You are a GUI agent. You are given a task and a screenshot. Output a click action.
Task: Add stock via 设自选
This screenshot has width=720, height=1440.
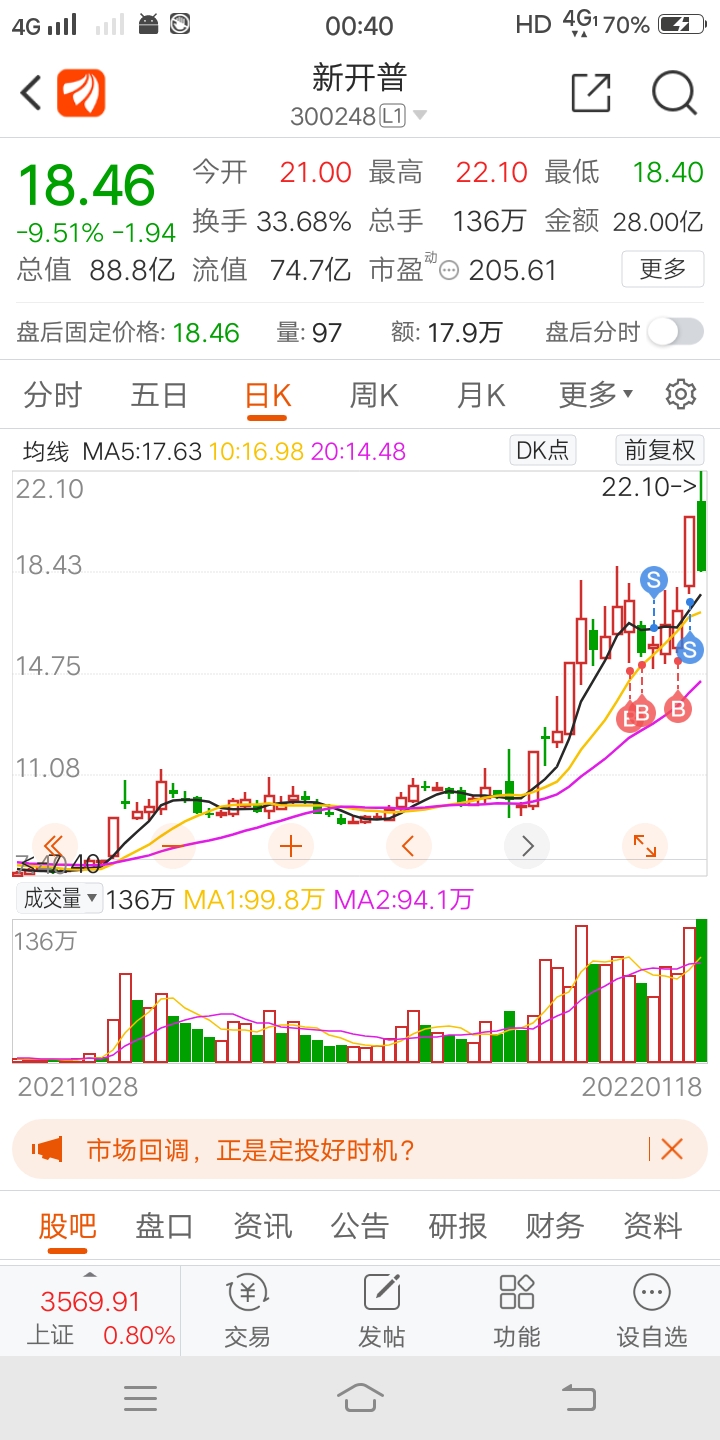point(652,1312)
